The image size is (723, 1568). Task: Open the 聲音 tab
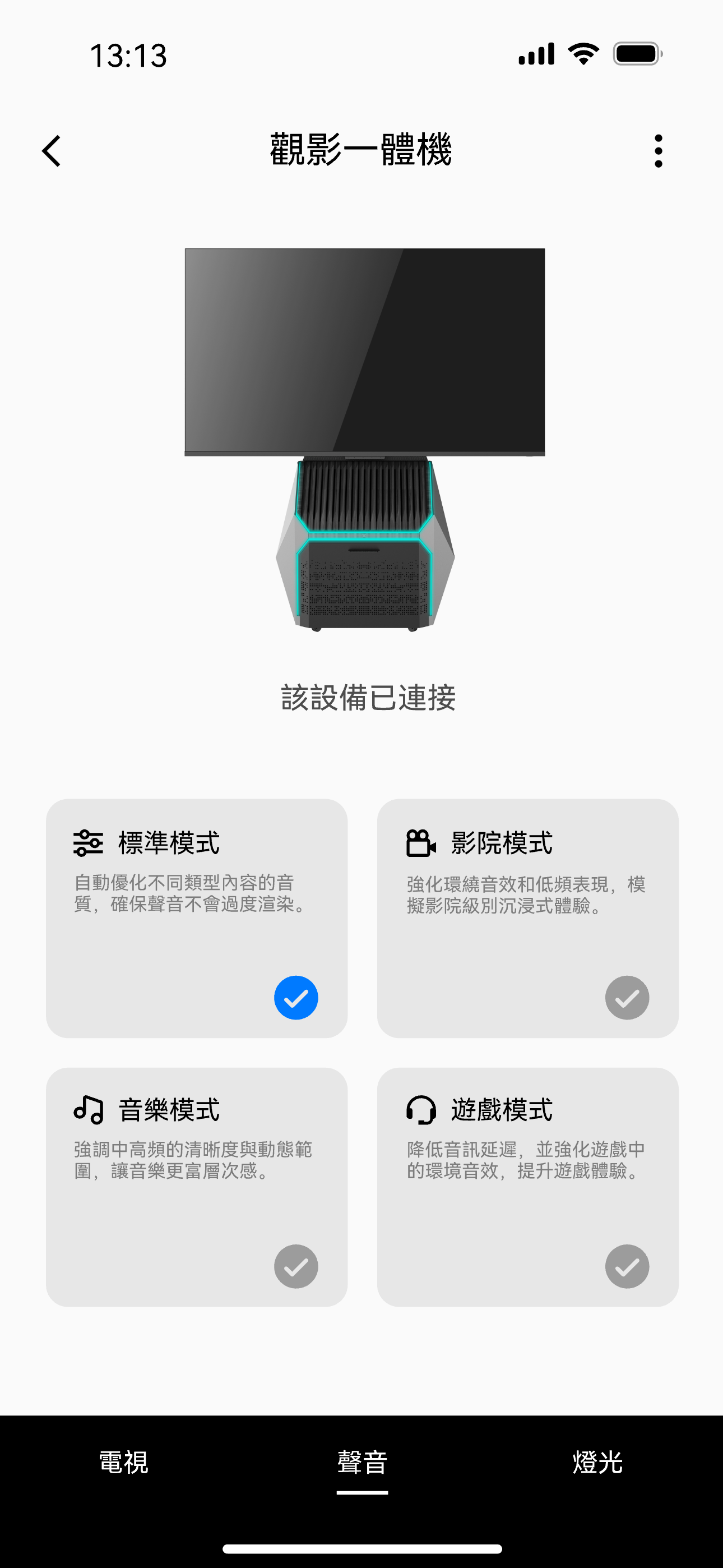coord(362,1462)
